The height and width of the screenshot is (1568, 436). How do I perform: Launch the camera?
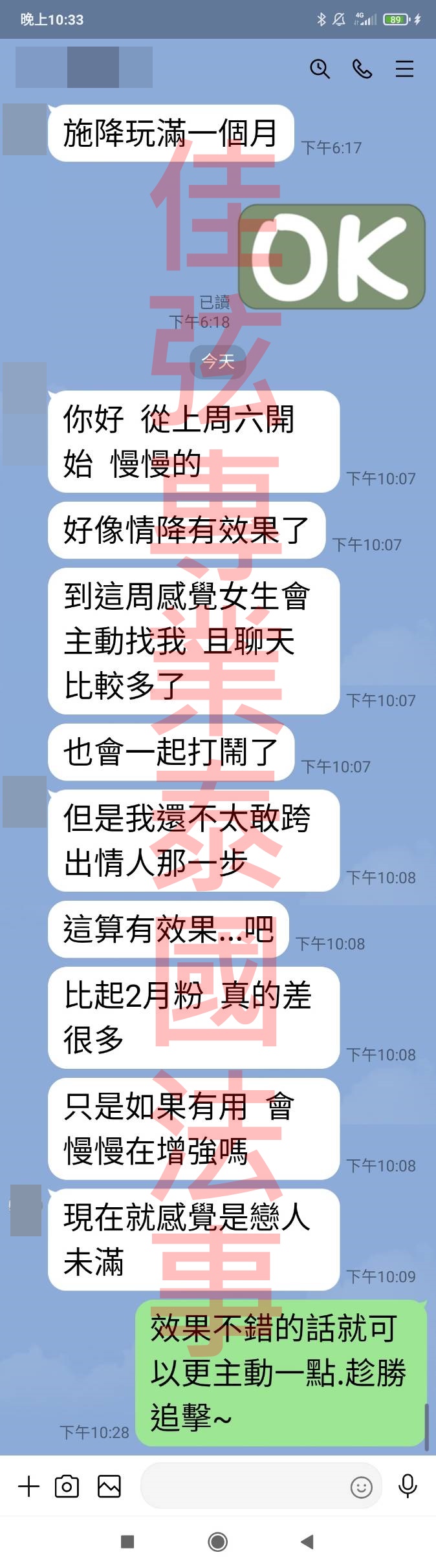click(x=67, y=1486)
